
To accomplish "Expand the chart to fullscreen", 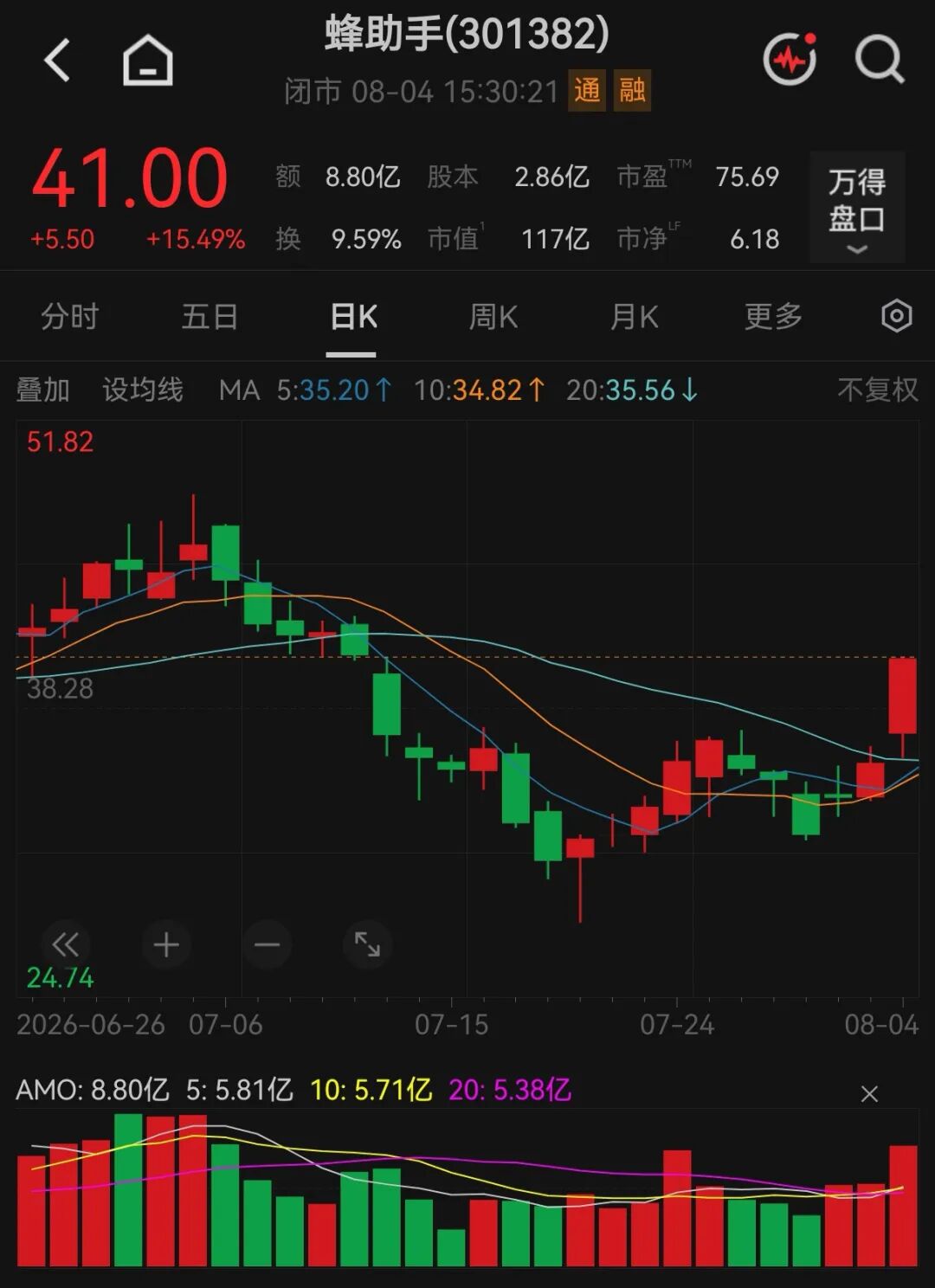I will click(367, 944).
